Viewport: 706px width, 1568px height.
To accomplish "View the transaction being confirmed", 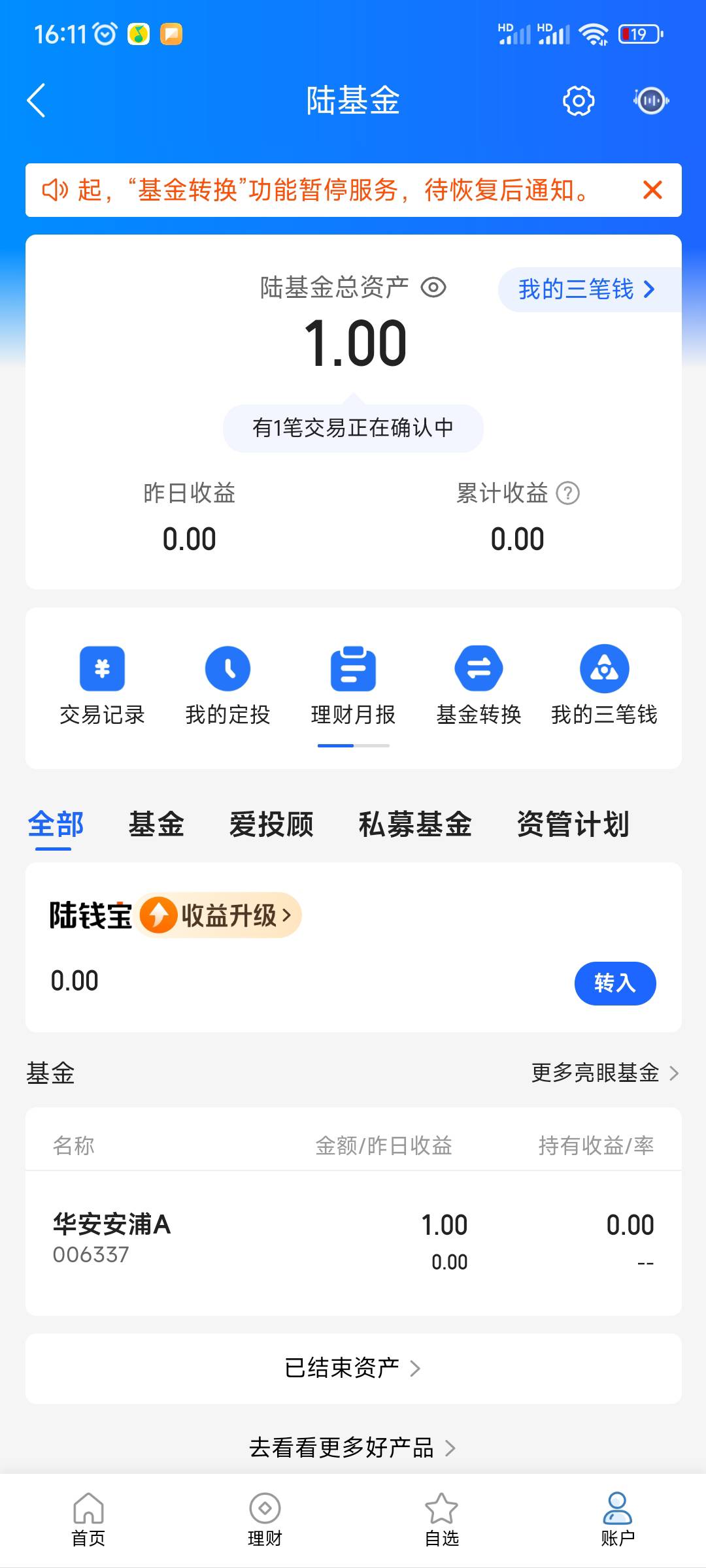I will click(x=353, y=428).
